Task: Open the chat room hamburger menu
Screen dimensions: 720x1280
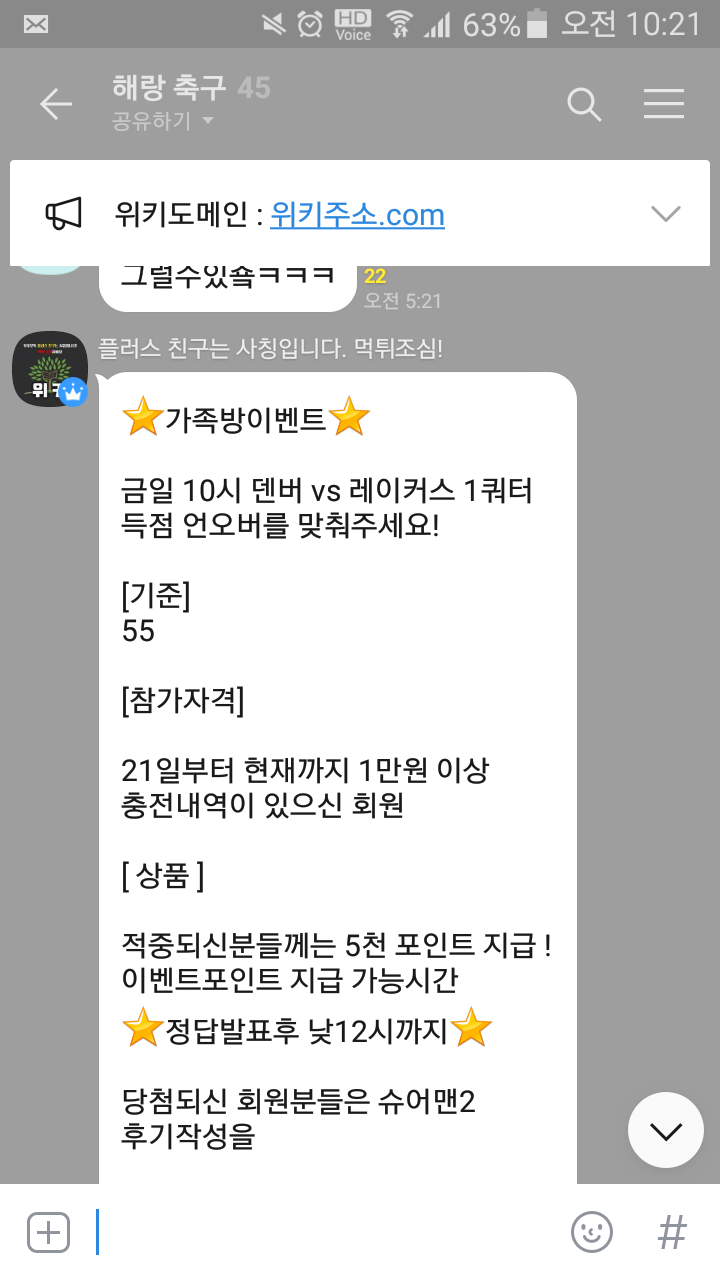Action: (x=664, y=104)
